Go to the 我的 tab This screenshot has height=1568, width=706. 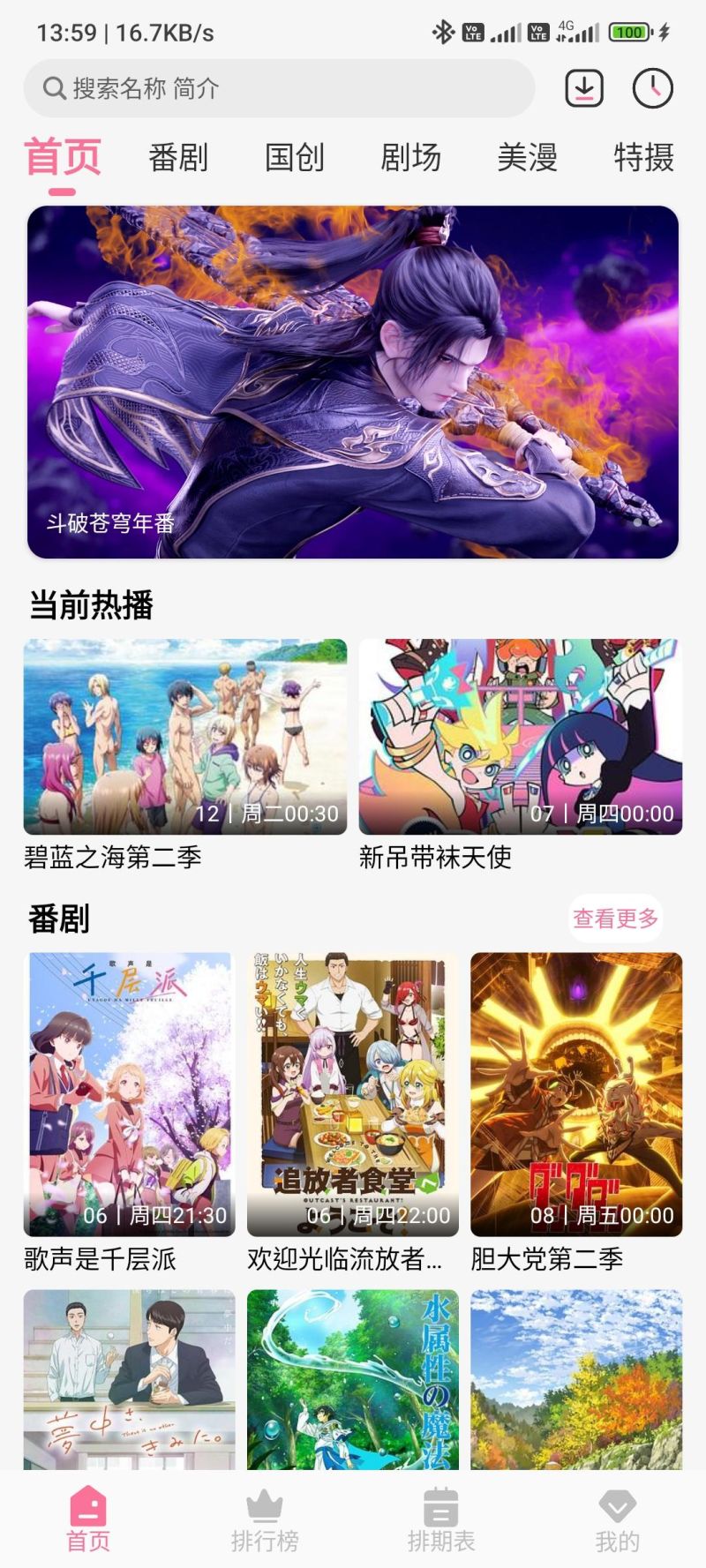point(617,1521)
